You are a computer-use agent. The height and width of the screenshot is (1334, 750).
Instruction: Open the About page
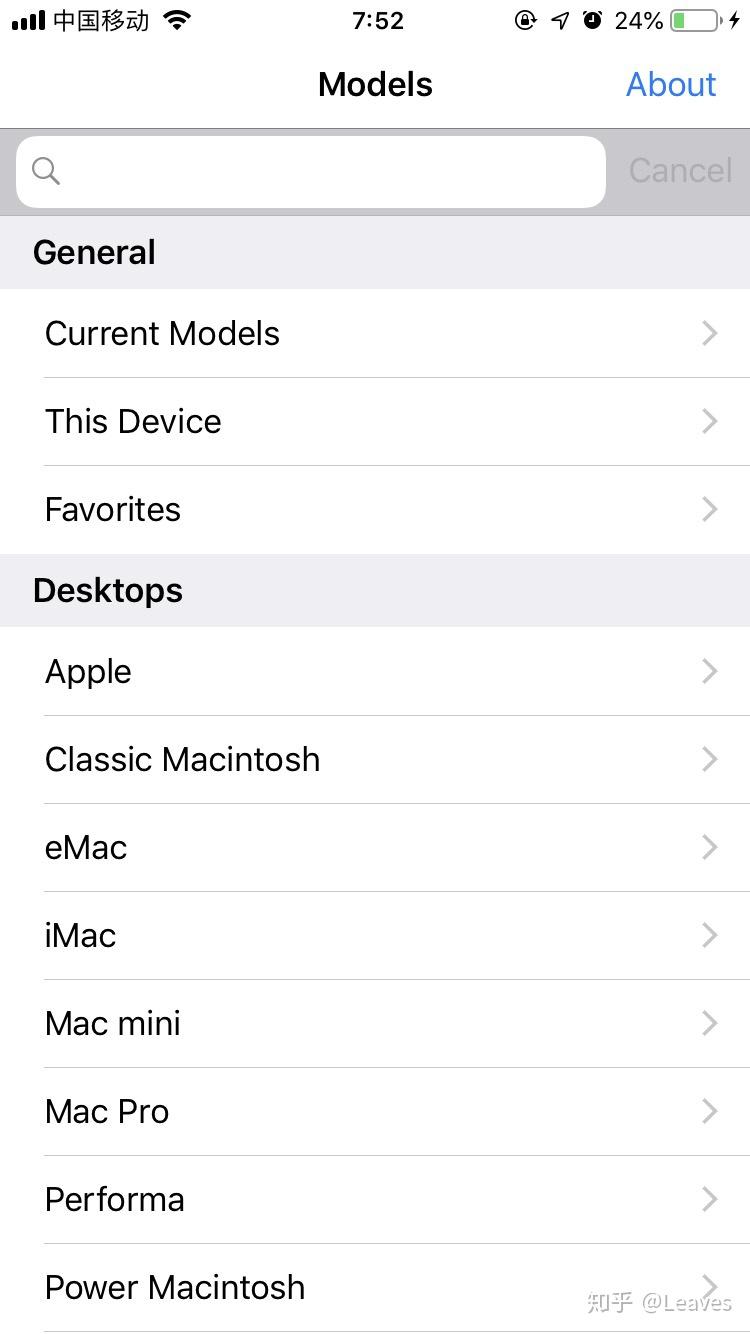point(671,85)
